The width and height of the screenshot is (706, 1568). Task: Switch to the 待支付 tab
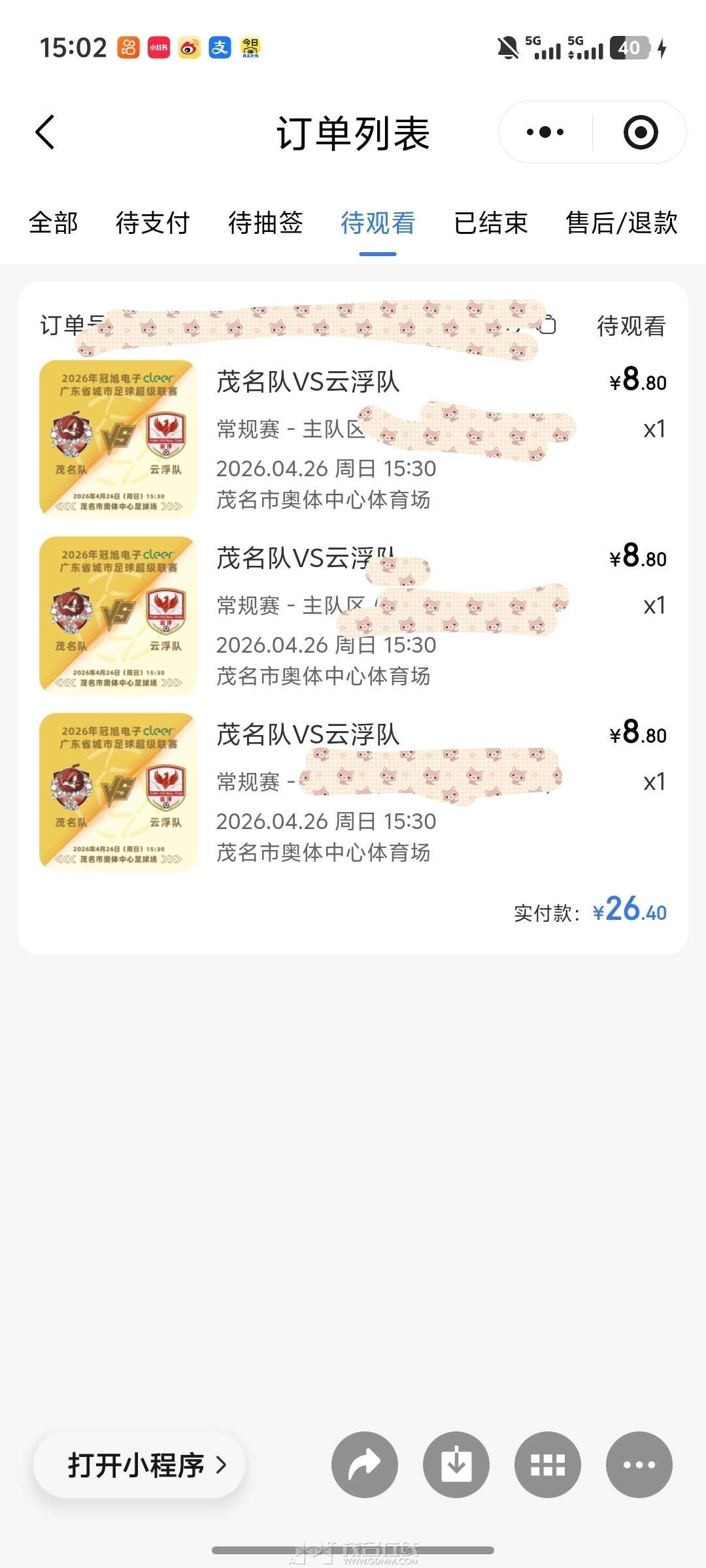[x=152, y=223]
